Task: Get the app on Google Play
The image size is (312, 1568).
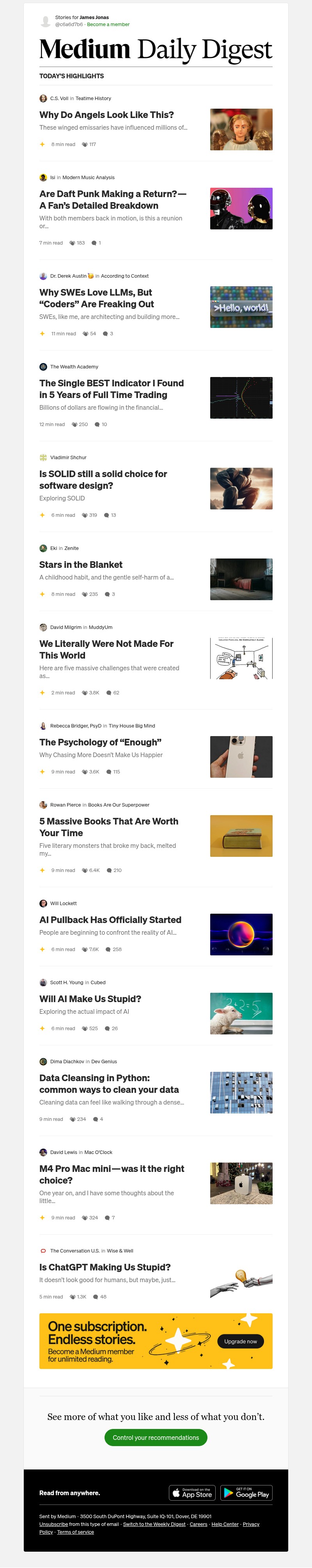Action: click(x=246, y=1493)
